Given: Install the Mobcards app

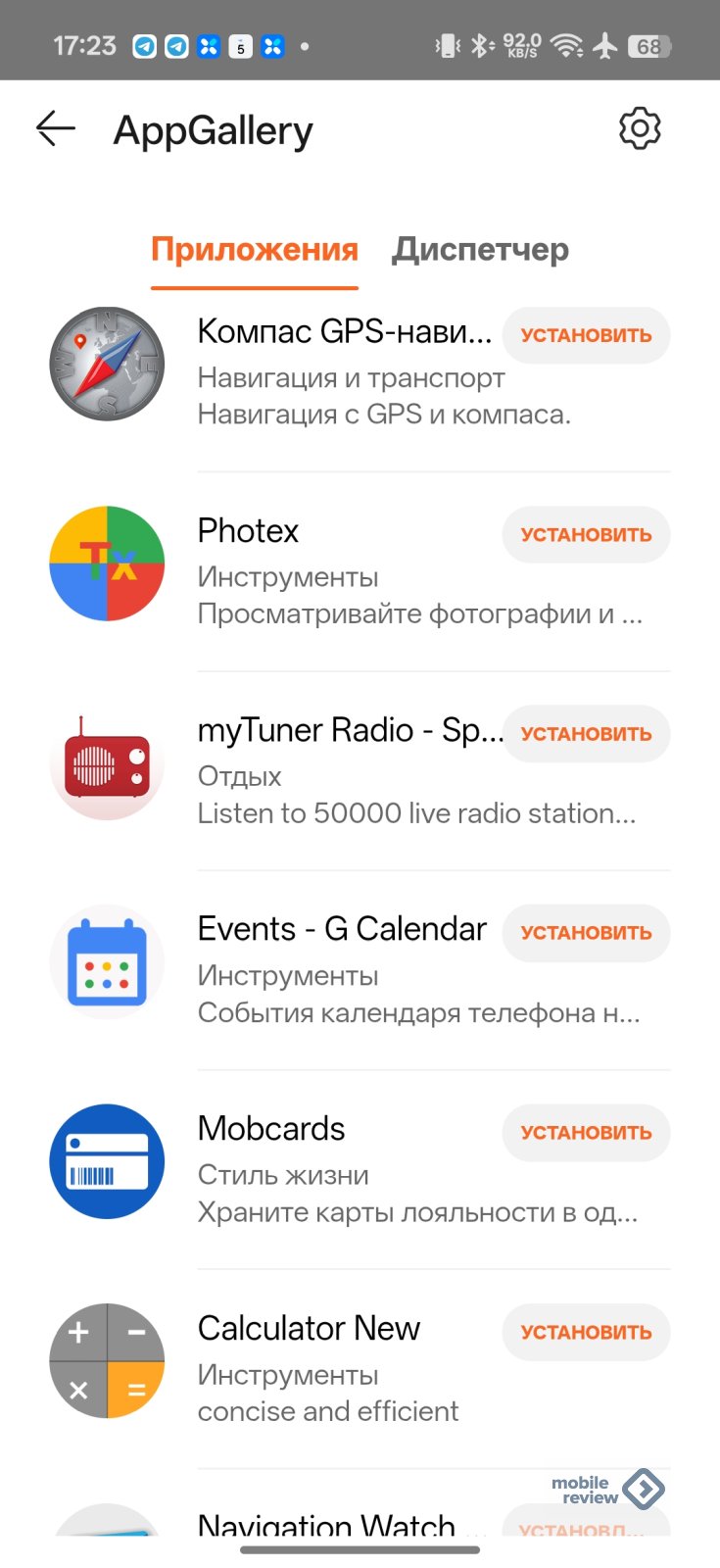Looking at the screenshot, I should pos(586,1133).
